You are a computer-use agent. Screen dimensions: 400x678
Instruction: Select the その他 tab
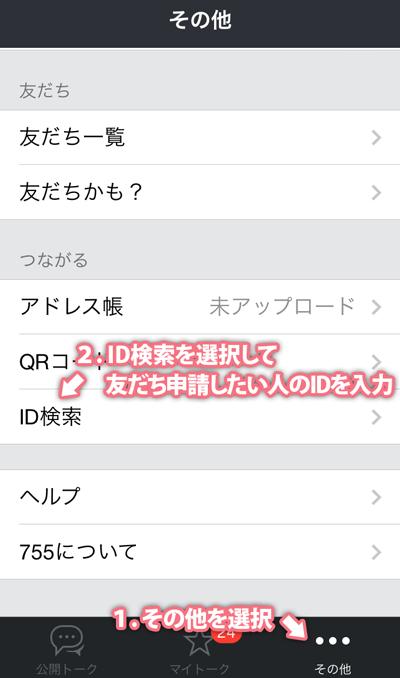333,648
